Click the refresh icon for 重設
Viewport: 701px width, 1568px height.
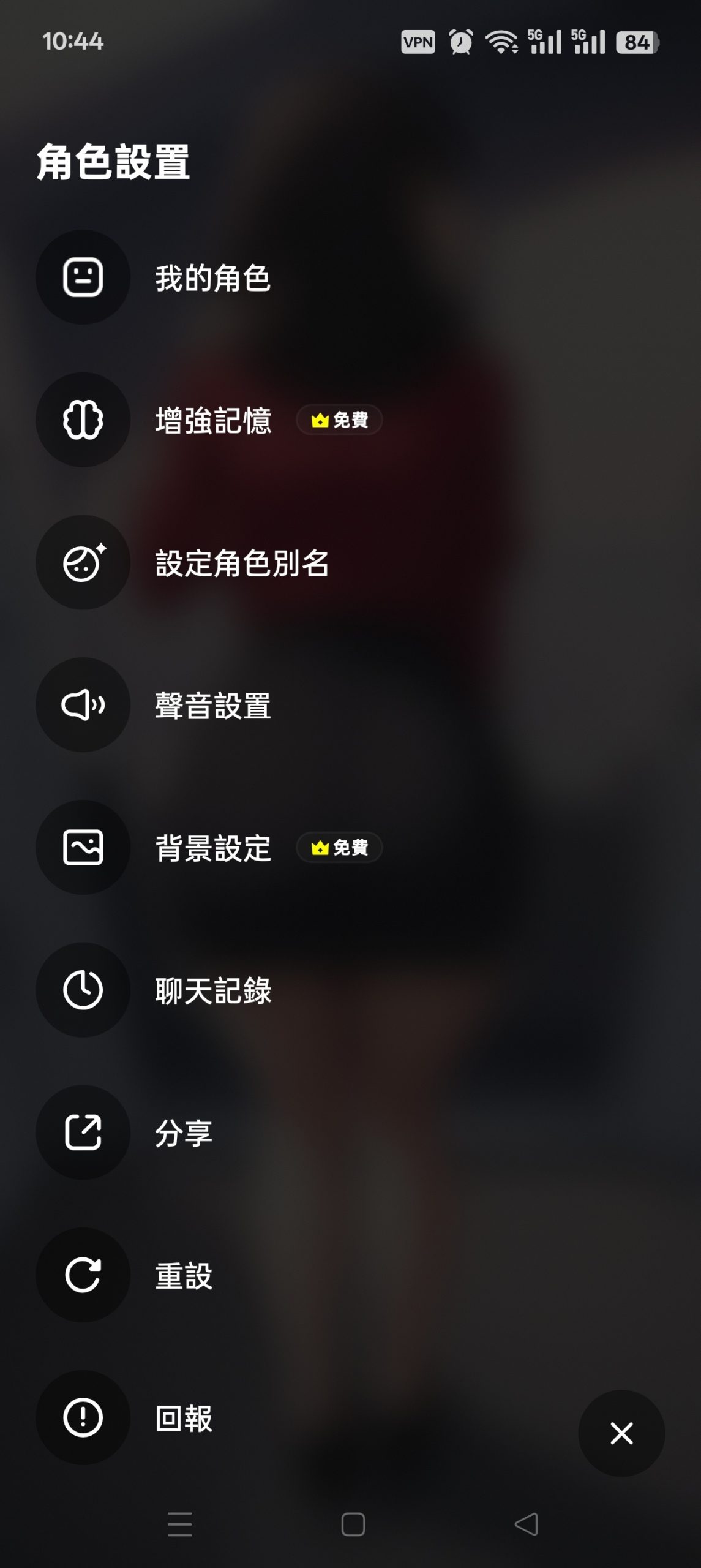click(x=83, y=1275)
